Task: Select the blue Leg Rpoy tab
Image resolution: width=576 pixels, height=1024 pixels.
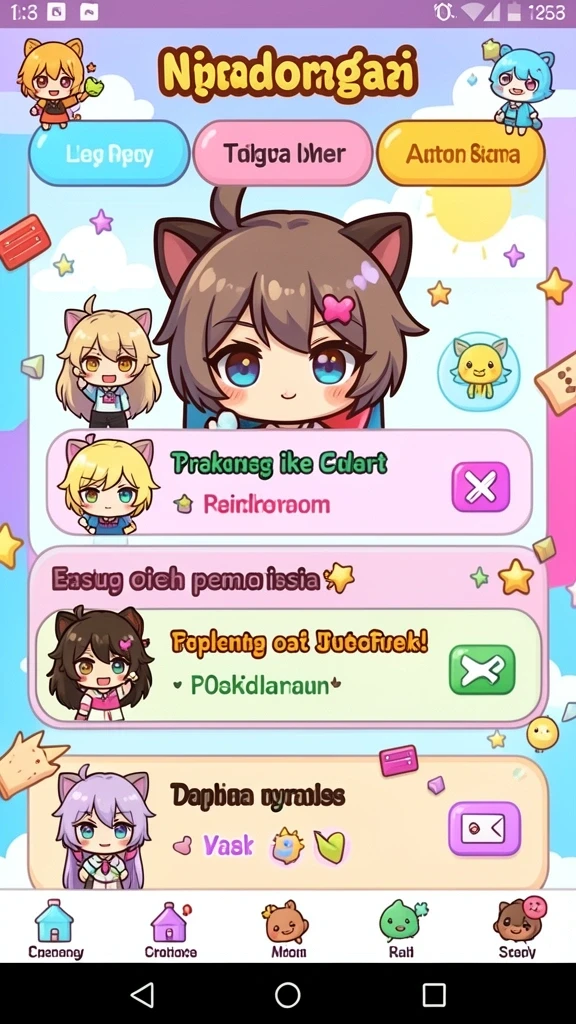Action: (109, 154)
